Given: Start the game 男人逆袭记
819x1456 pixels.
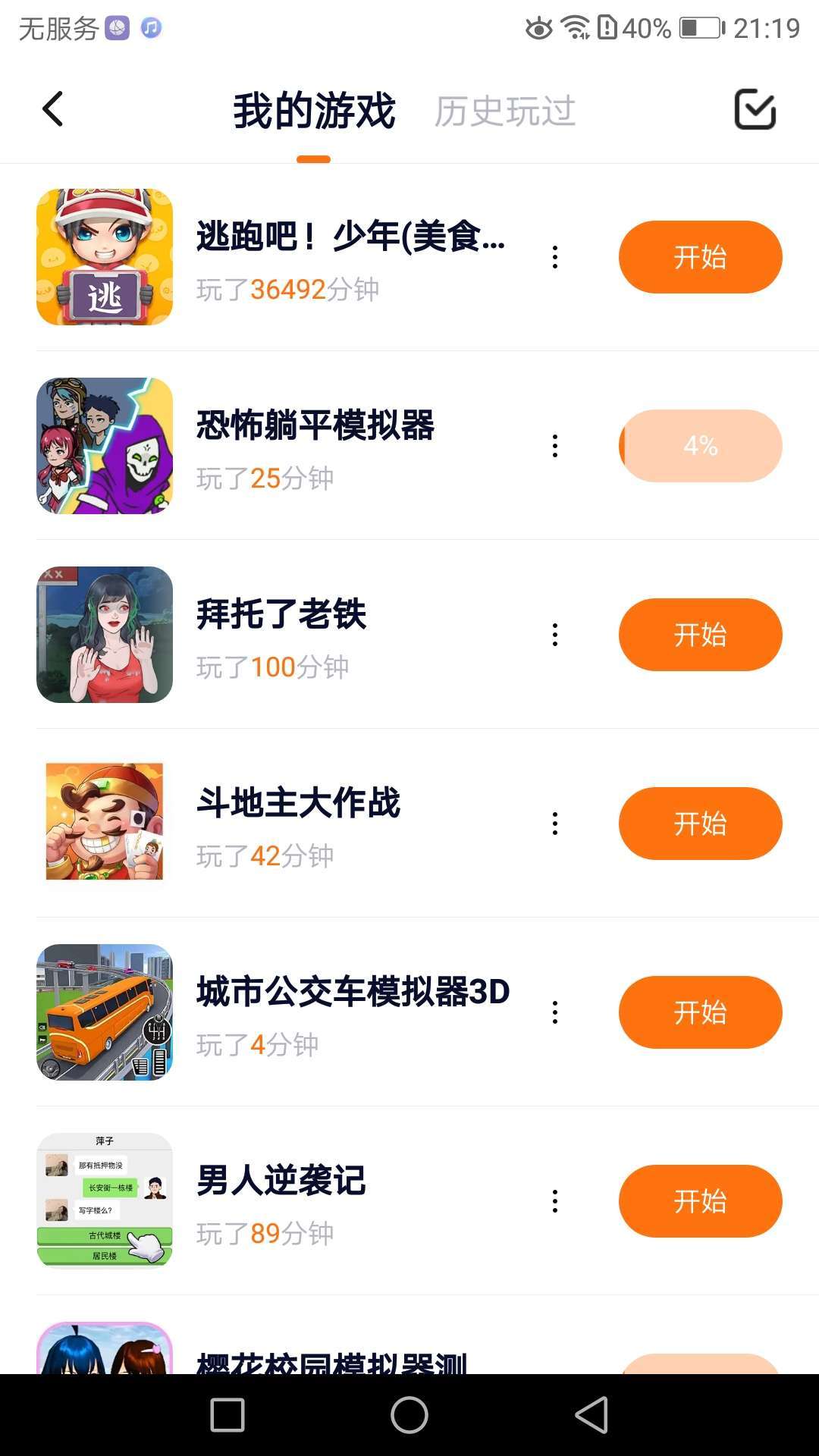Looking at the screenshot, I should 700,1201.
